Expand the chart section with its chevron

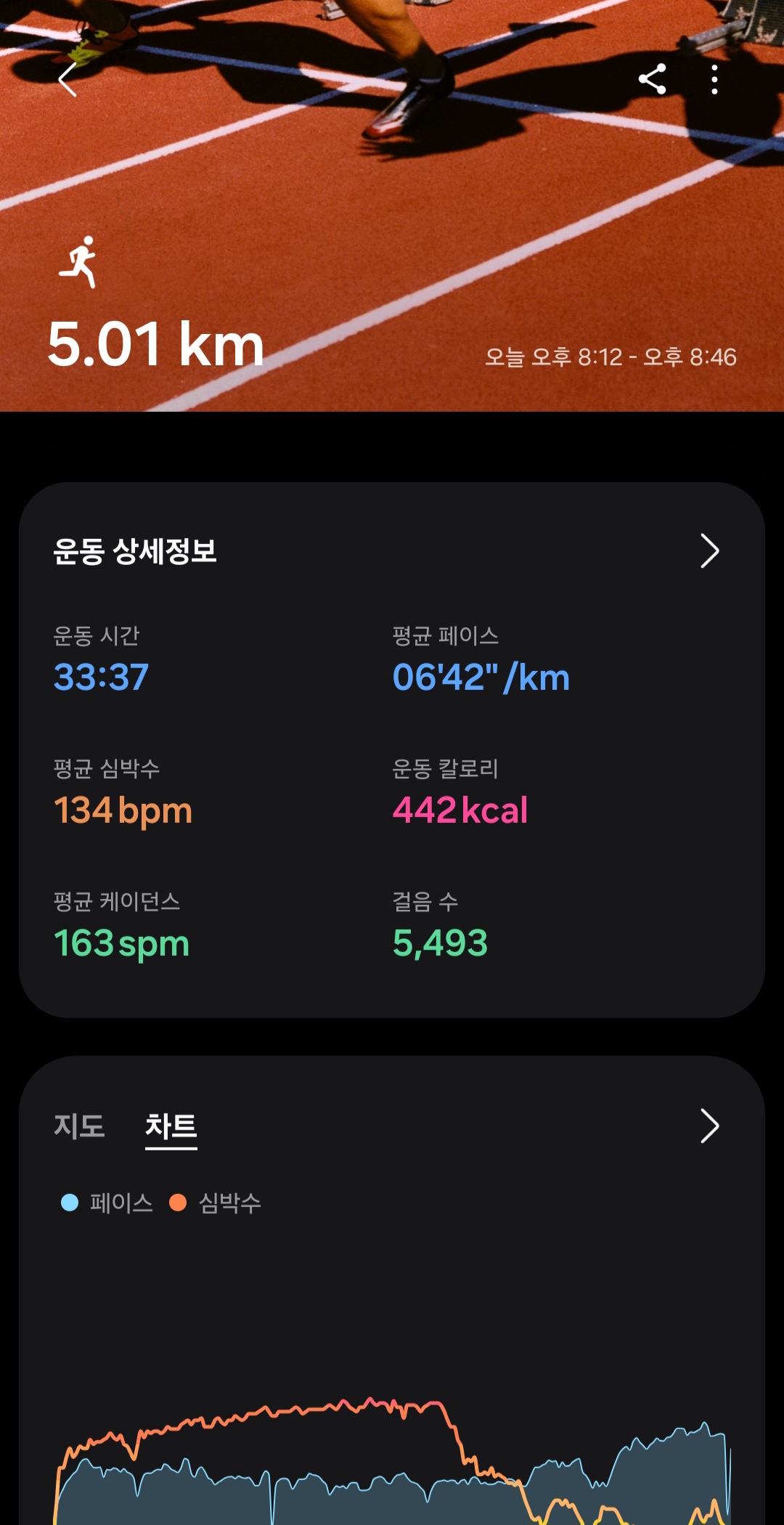[709, 1126]
